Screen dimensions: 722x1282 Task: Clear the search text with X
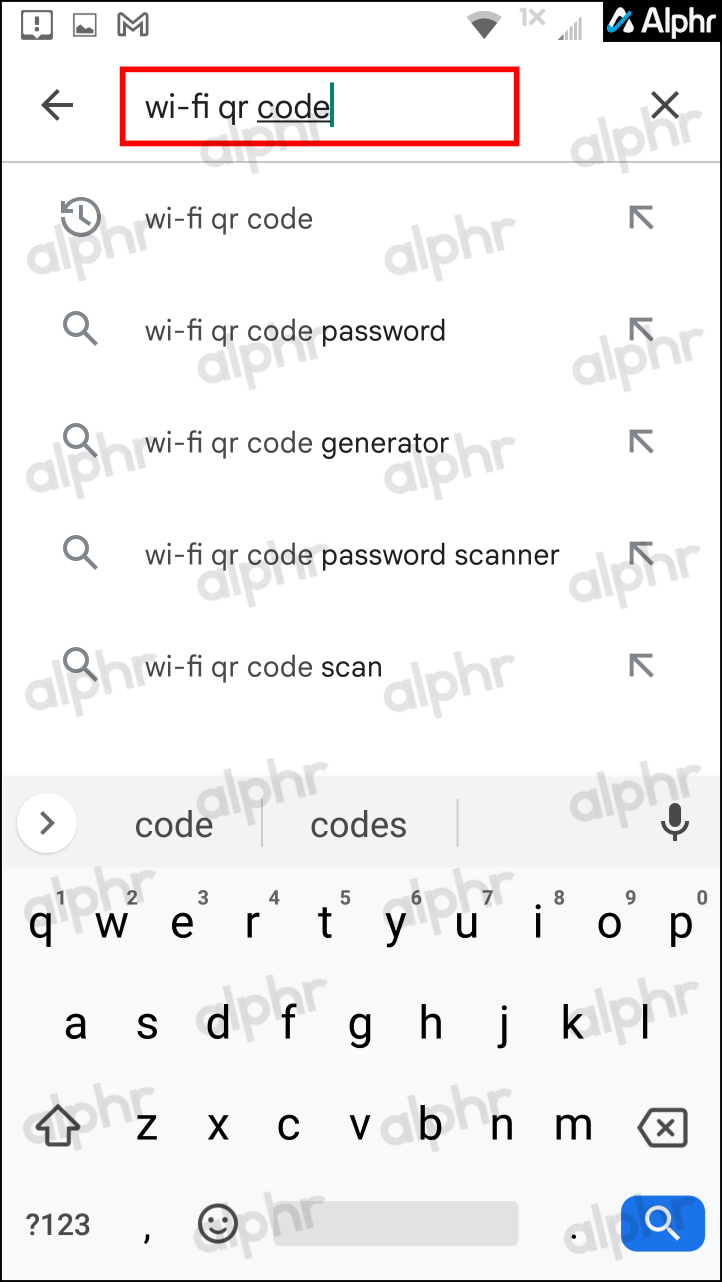pos(665,105)
